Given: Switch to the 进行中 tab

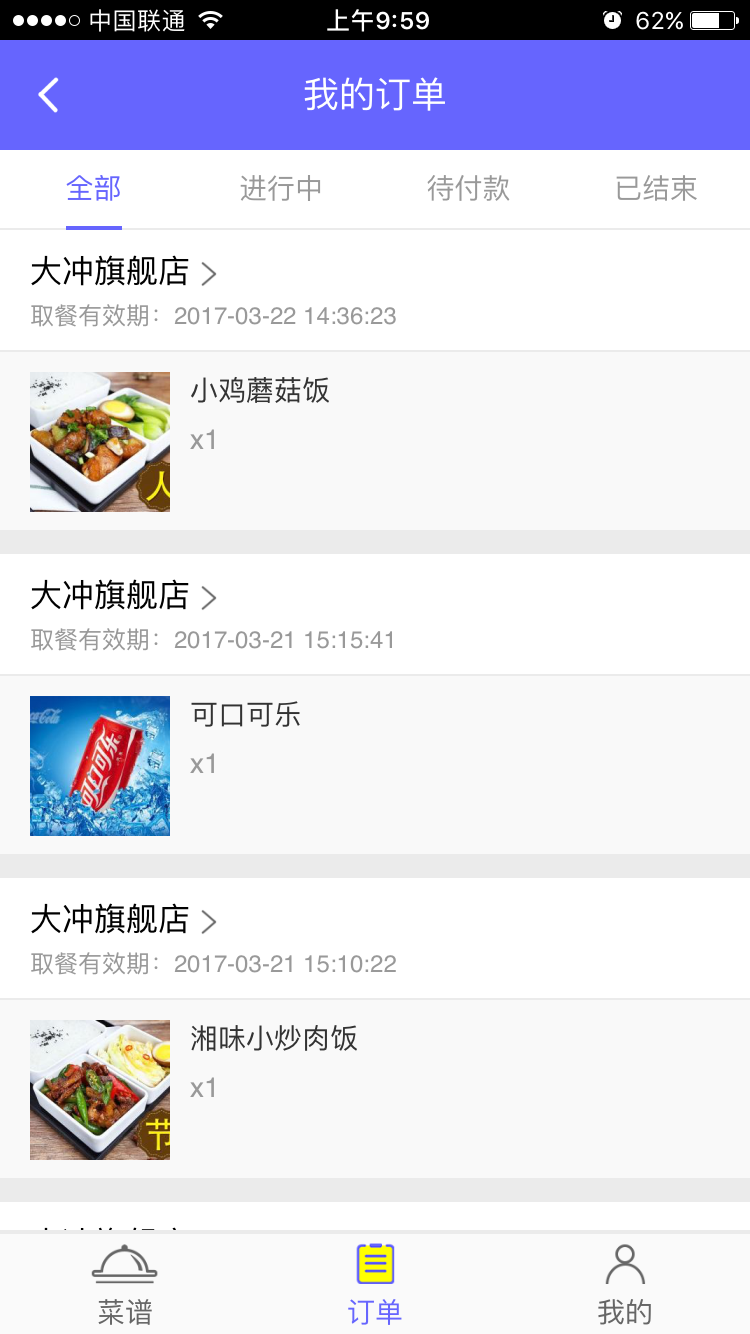Looking at the screenshot, I should click(280, 189).
